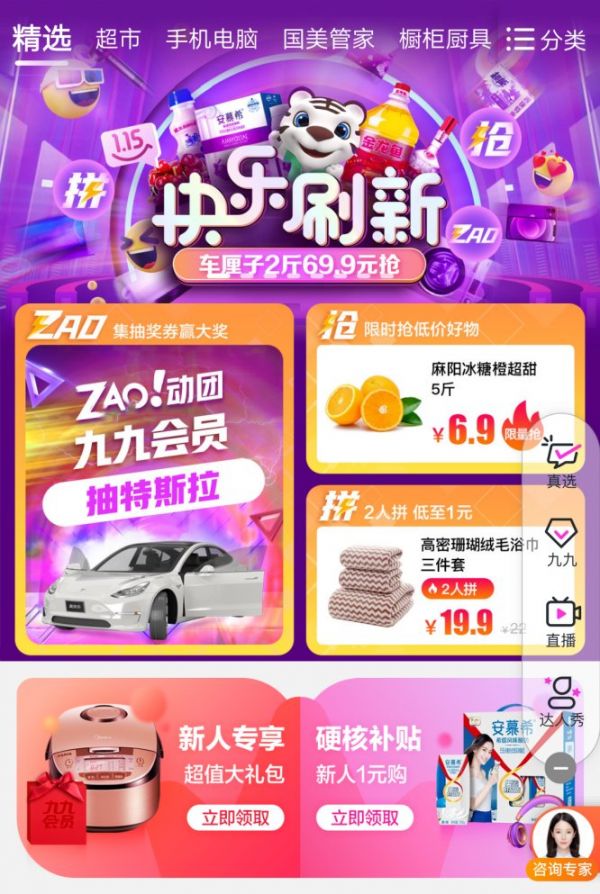Open 九九 from the side panel
Image resolution: width=600 pixels, height=894 pixels.
pos(561,541)
